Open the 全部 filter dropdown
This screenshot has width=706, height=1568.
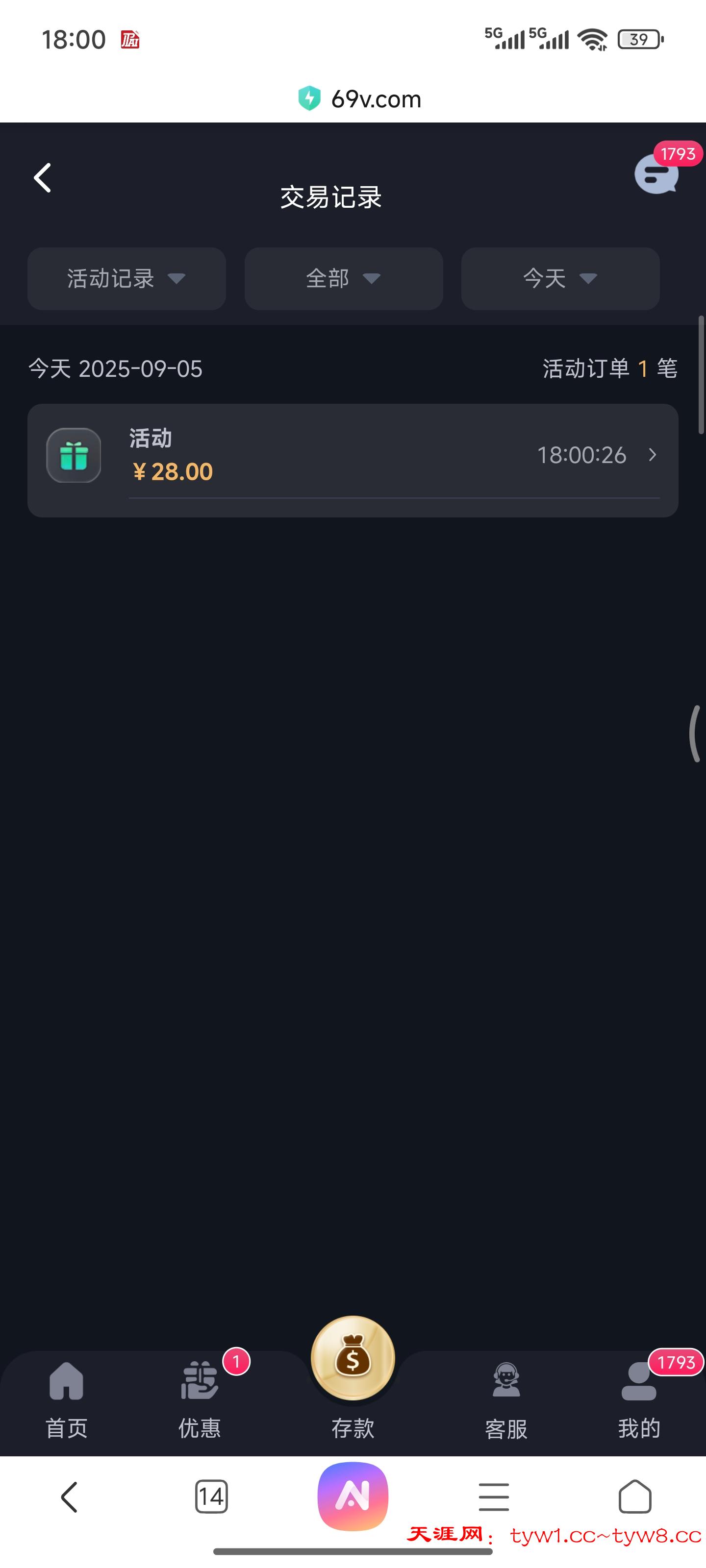click(x=344, y=279)
